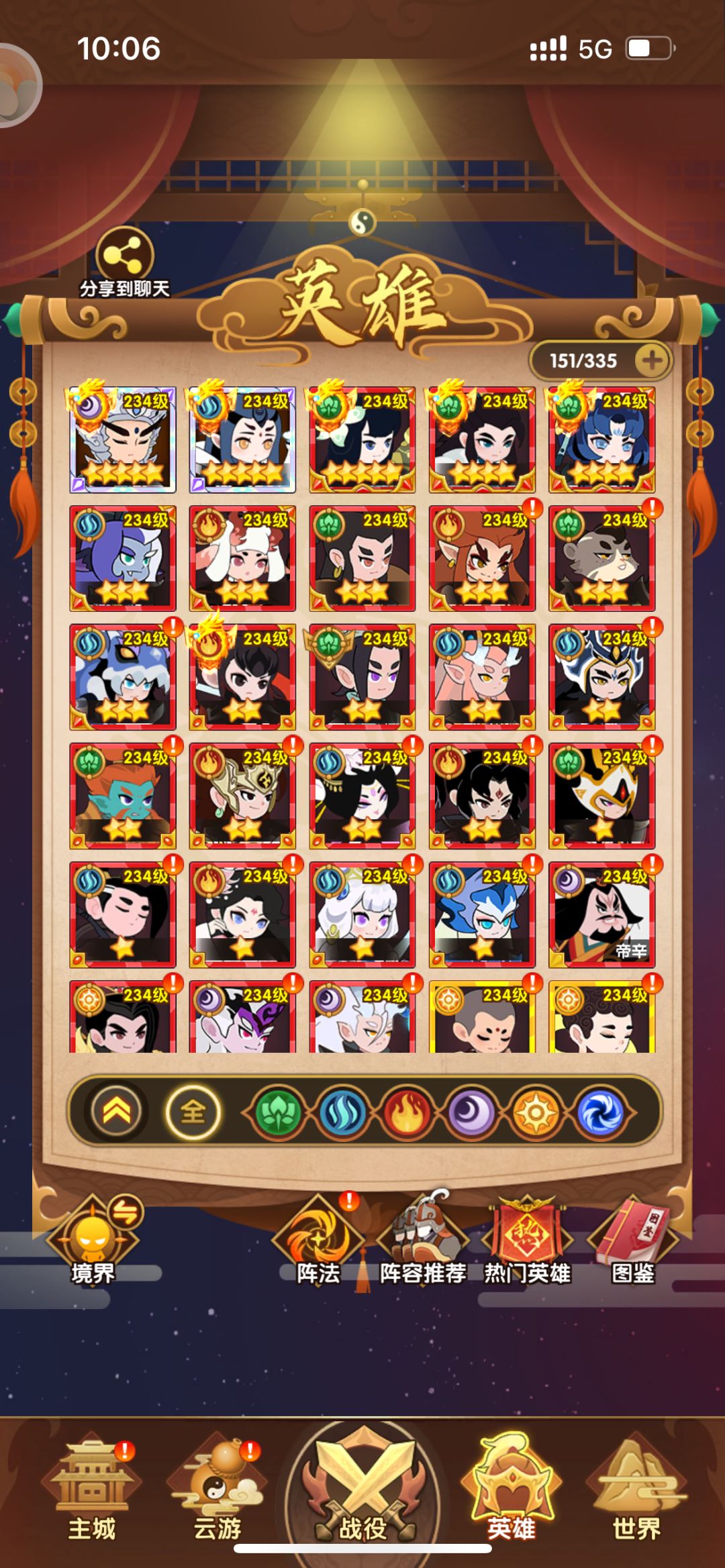Tap the plus to expand hero capacity
This screenshot has width=725, height=1568.
[651, 361]
